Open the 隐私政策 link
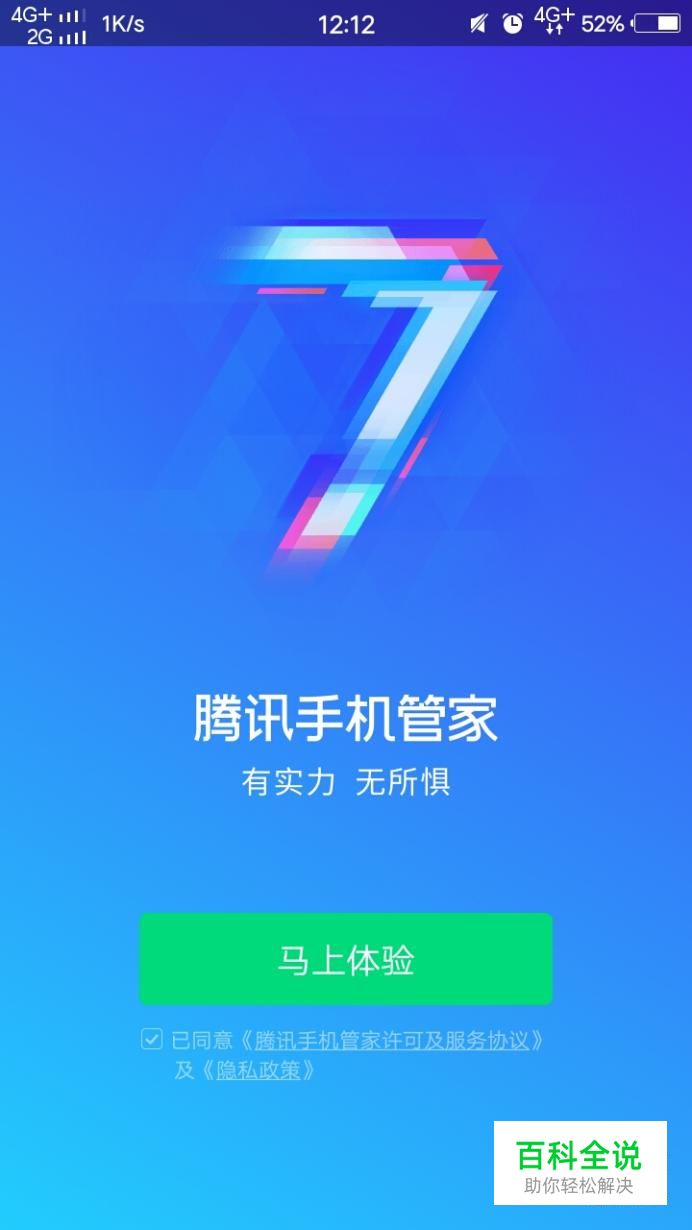 point(258,1070)
